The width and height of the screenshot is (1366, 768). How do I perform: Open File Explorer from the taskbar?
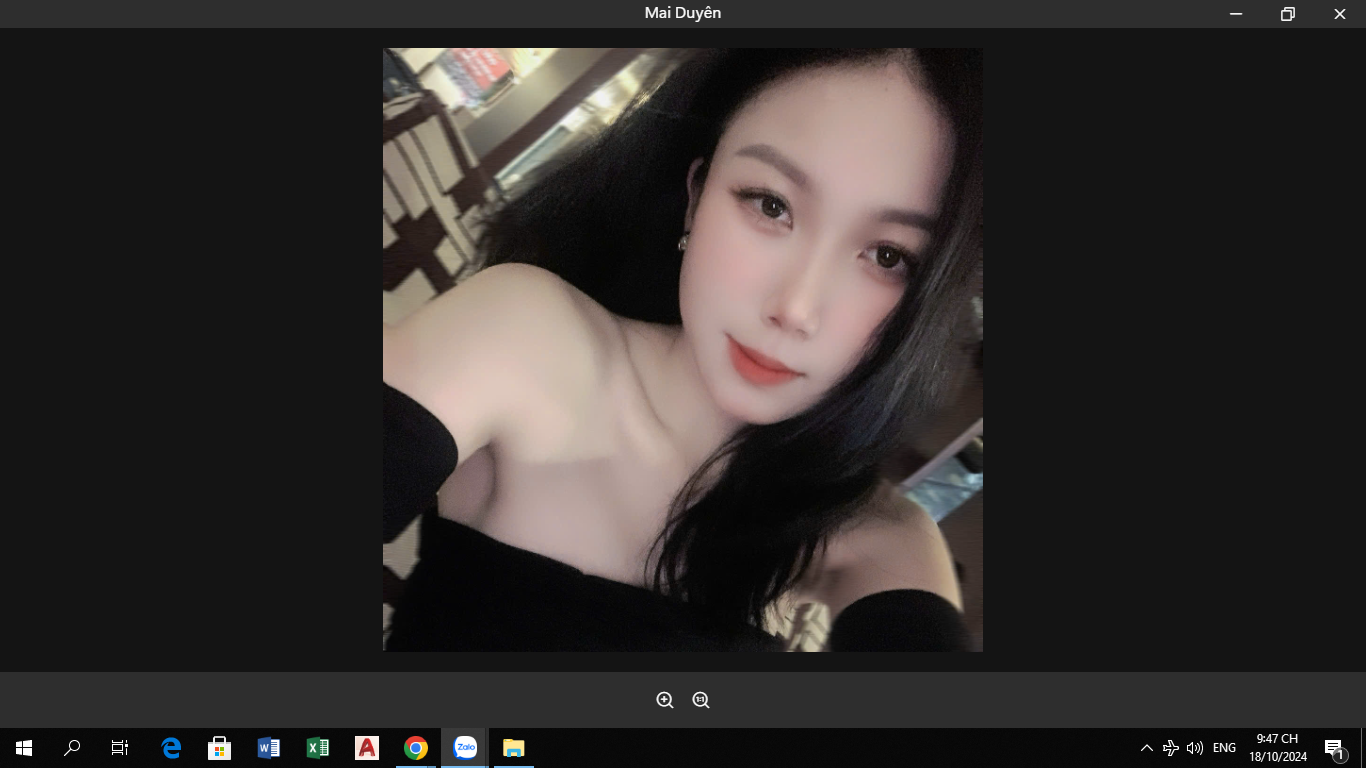point(514,748)
